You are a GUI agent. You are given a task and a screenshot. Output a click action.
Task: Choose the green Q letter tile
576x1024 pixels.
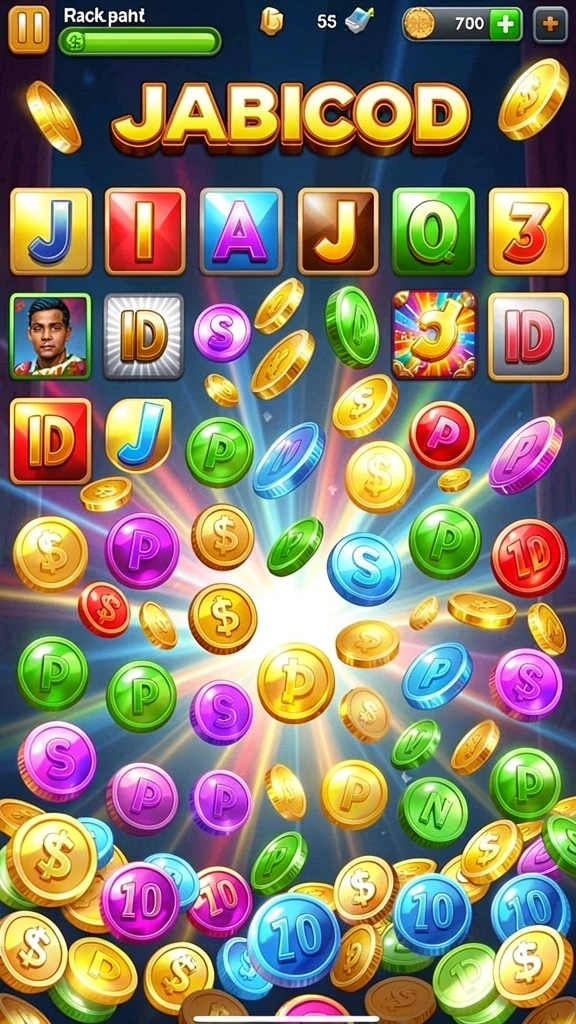click(434, 231)
